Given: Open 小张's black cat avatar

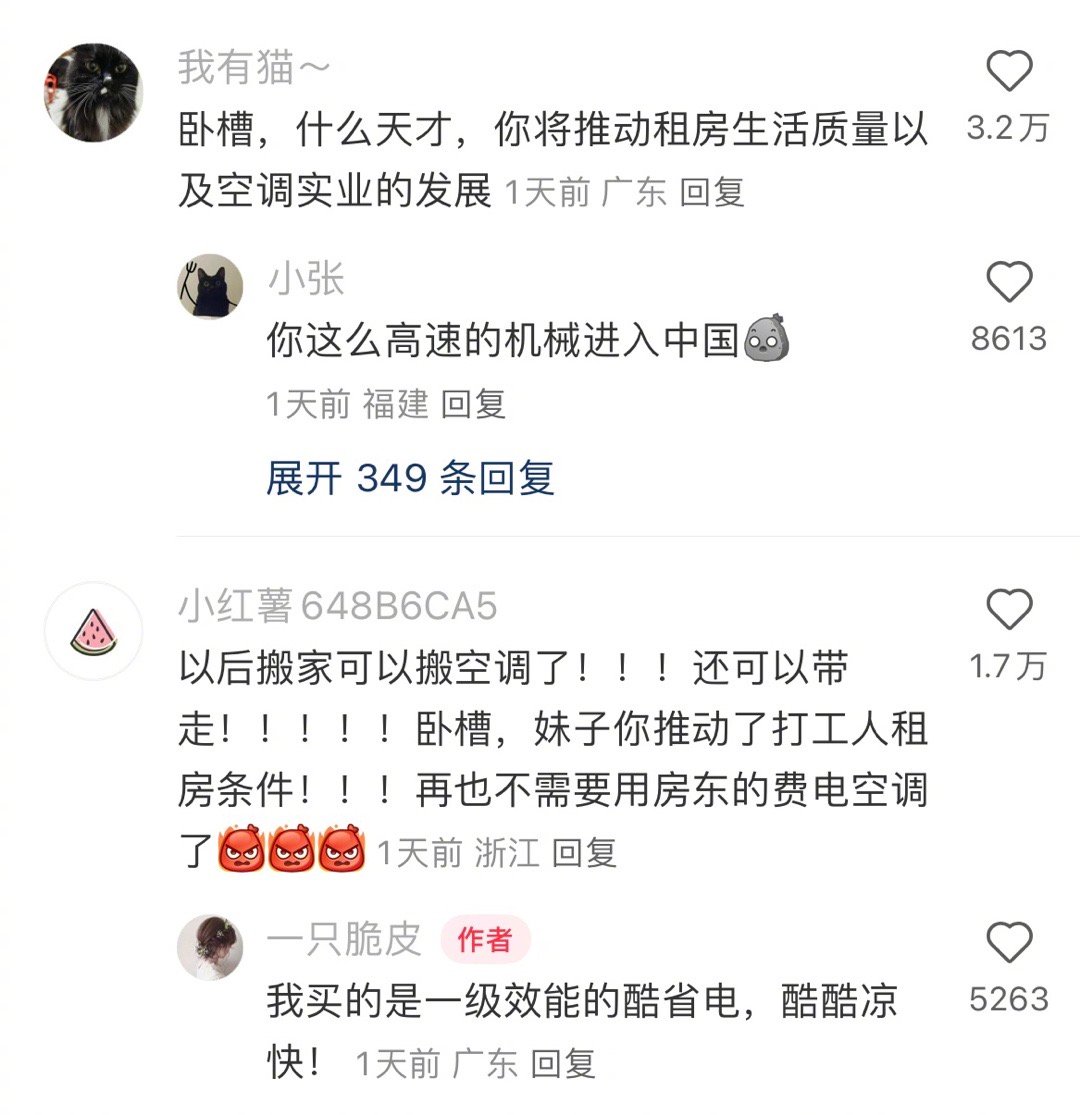Looking at the screenshot, I should click(x=210, y=287).
